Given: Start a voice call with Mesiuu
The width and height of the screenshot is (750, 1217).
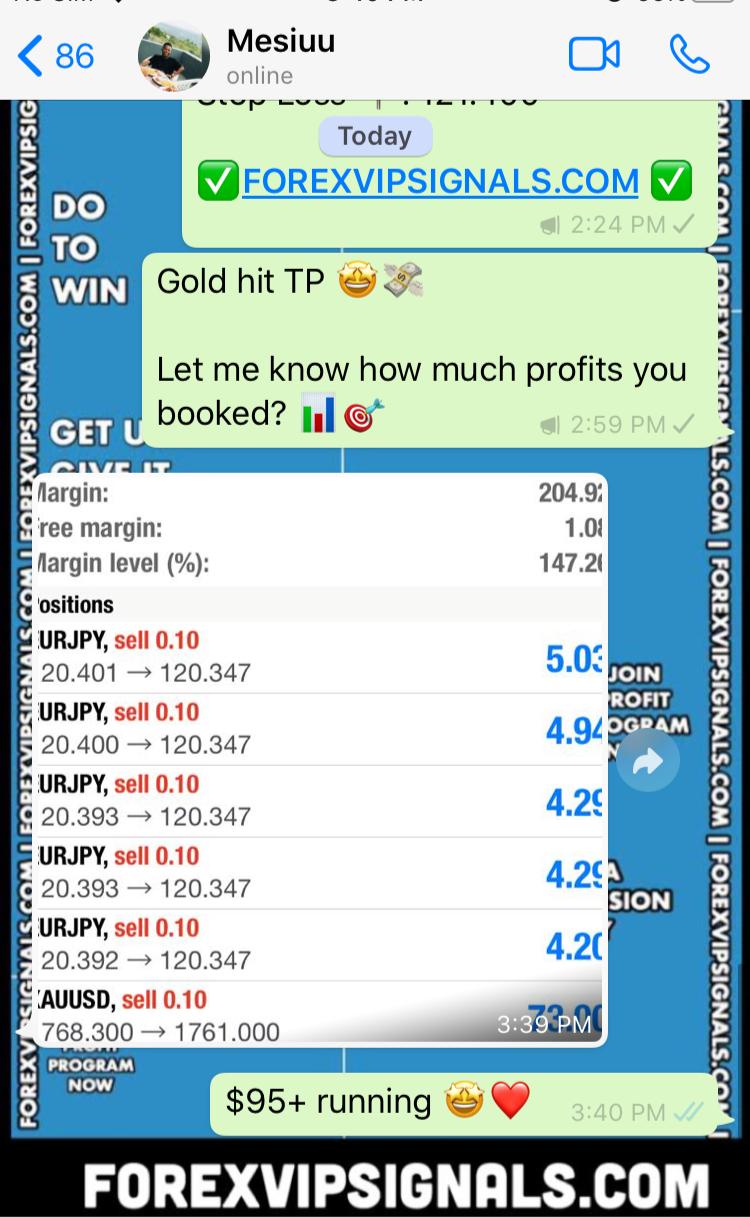Looking at the screenshot, I should click(x=689, y=55).
